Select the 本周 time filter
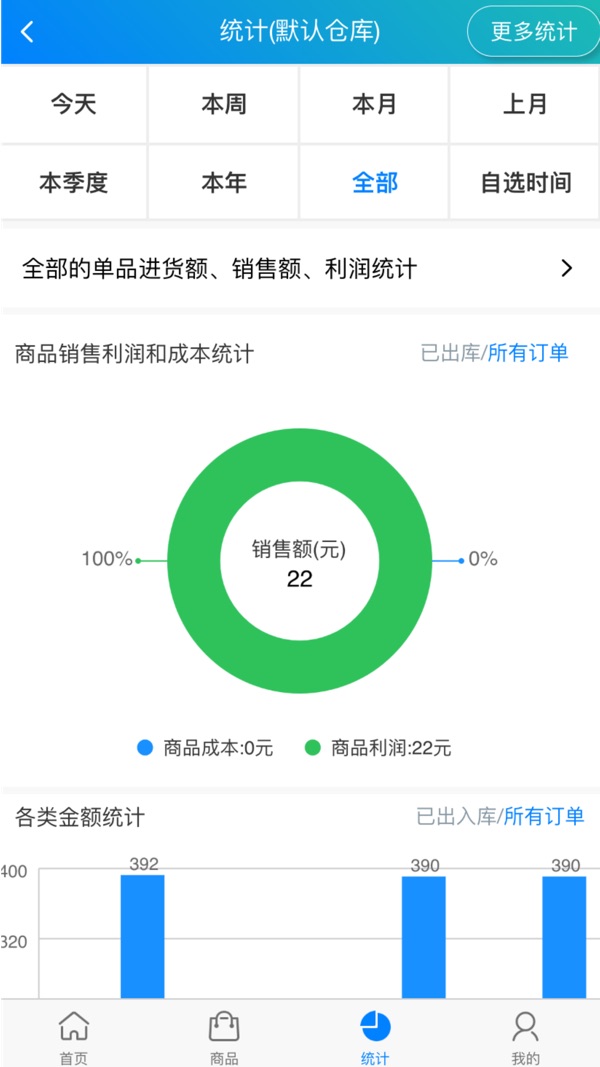Screen dimensions: 600x1067 (224, 105)
